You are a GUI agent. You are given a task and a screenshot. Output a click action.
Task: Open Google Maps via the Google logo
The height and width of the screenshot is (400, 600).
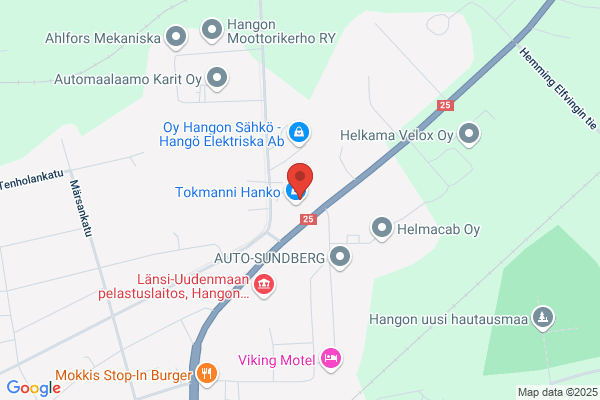[x=34, y=388]
